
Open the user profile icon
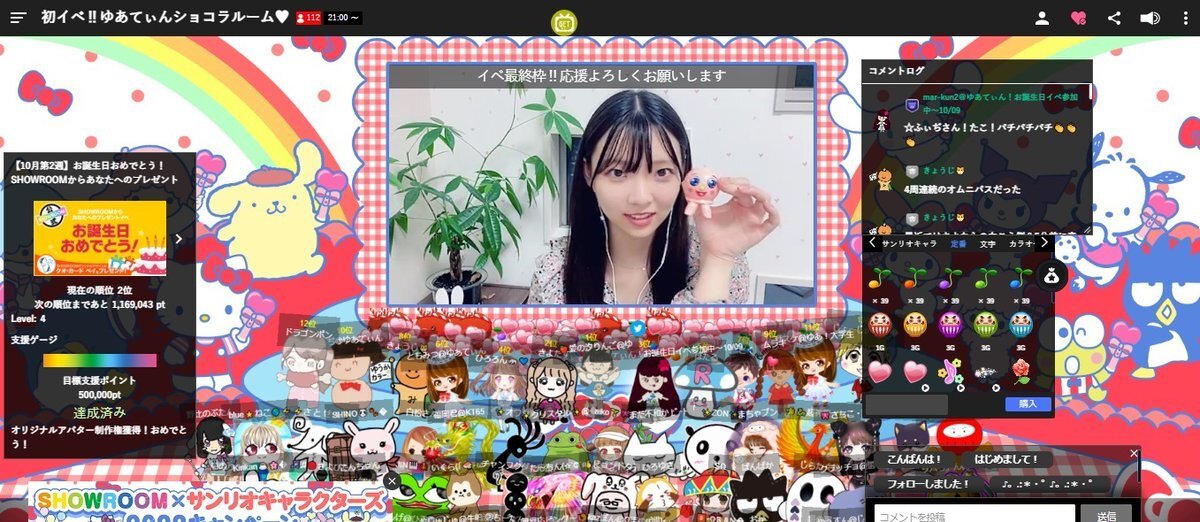coord(1042,17)
